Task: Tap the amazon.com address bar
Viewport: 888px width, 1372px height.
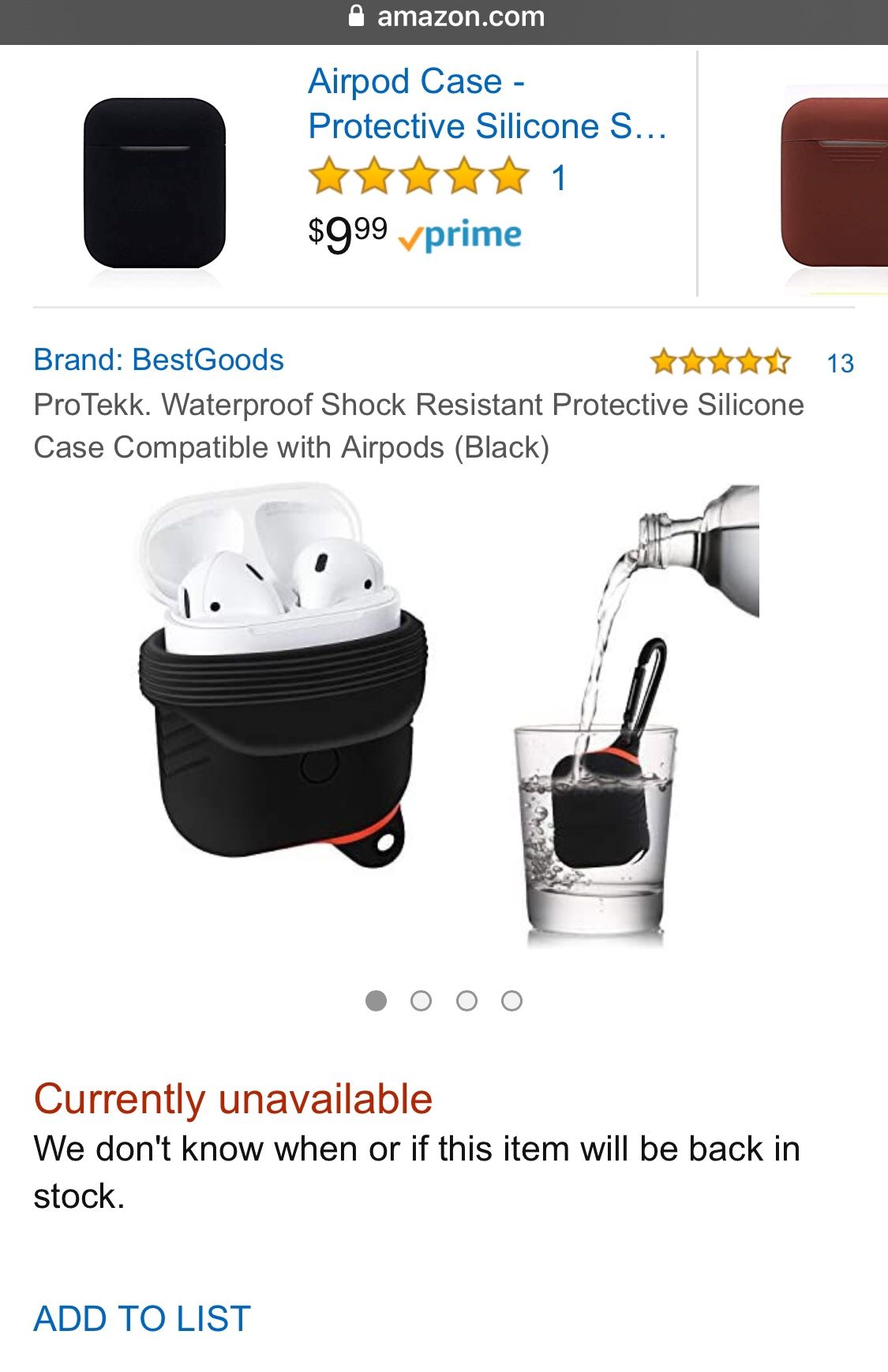Action: point(446,17)
